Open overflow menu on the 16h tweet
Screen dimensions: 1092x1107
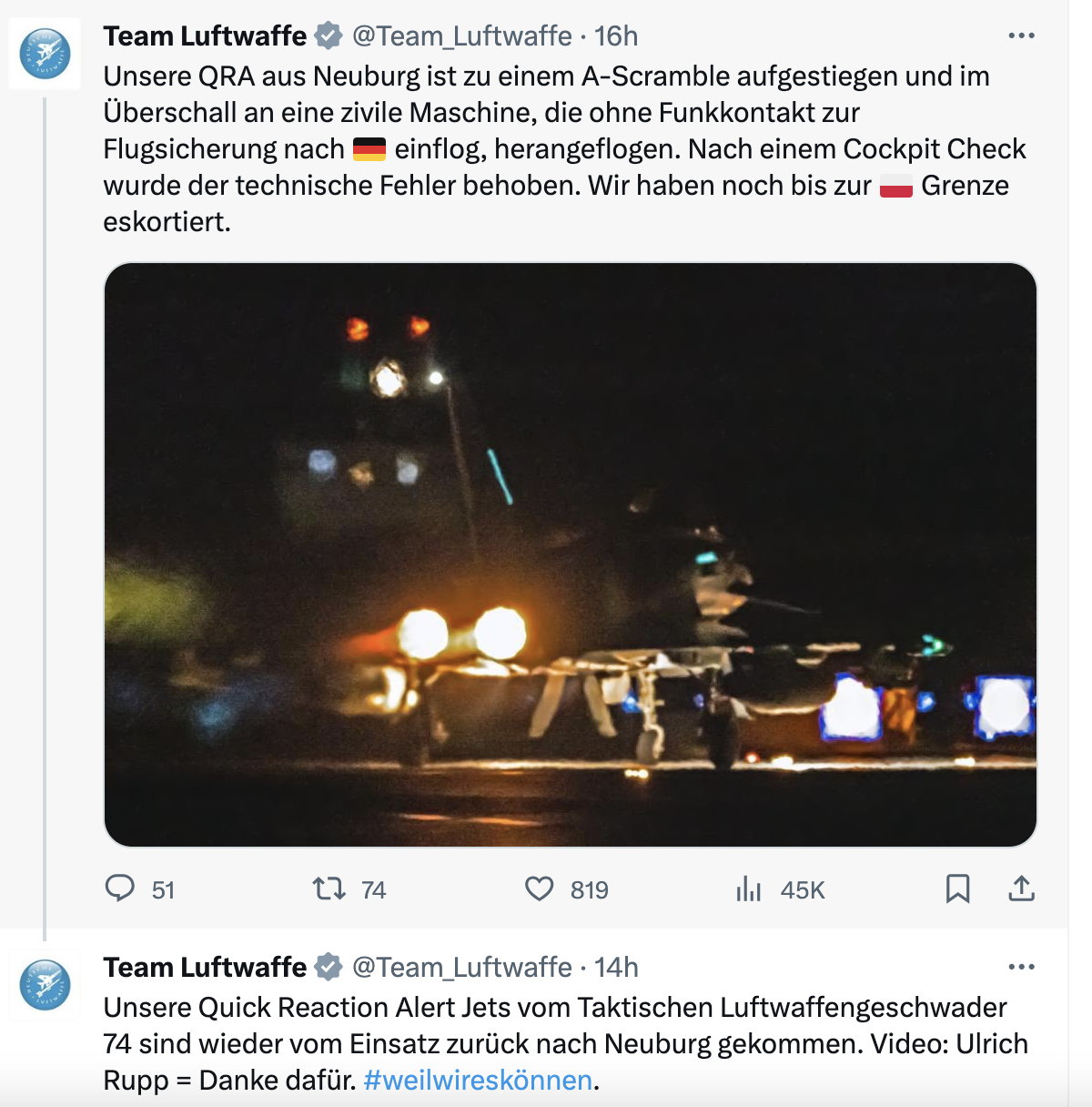(x=1021, y=36)
